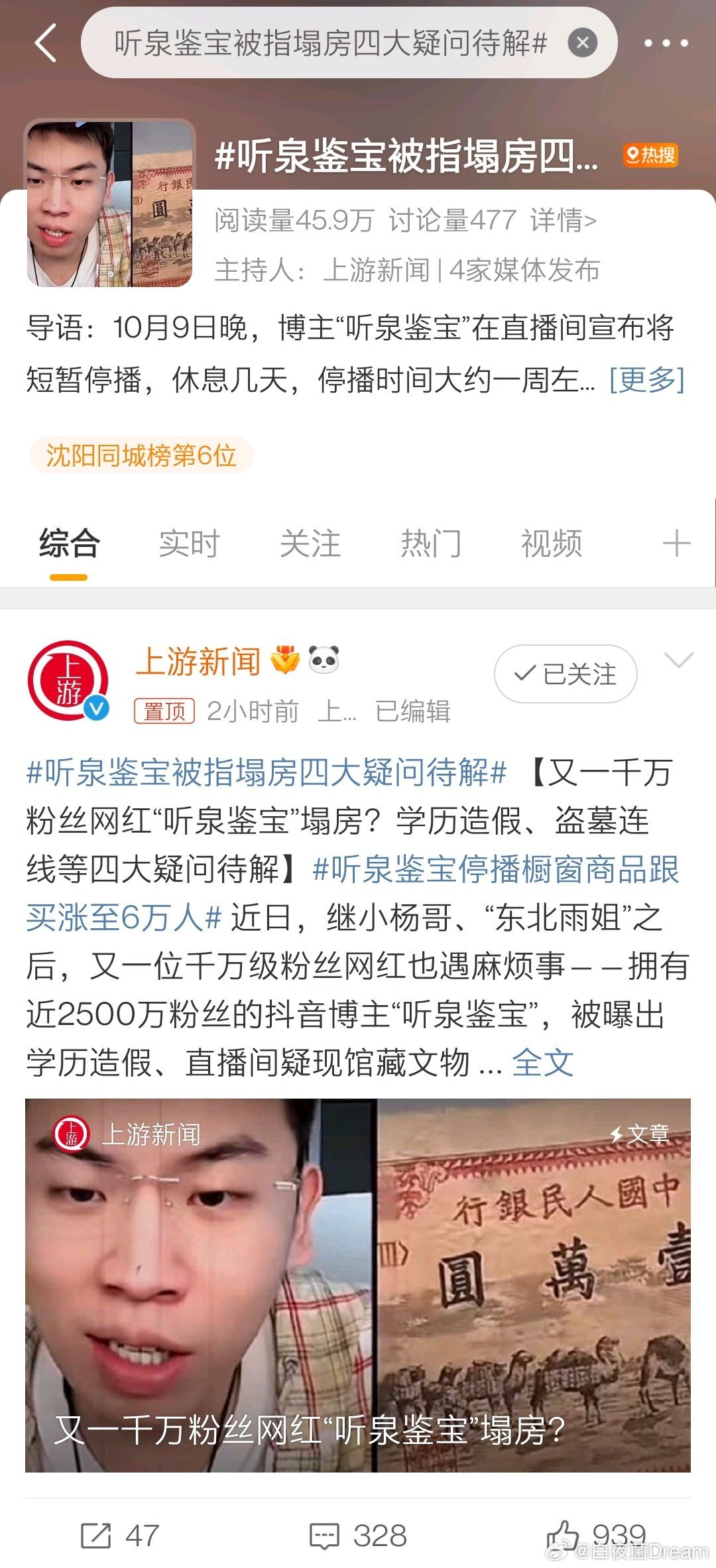Image resolution: width=716 pixels, height=1568 pixels.
Task: Open the 沈阳同城榜第6位 ranking chip
Action: [141, 455]
